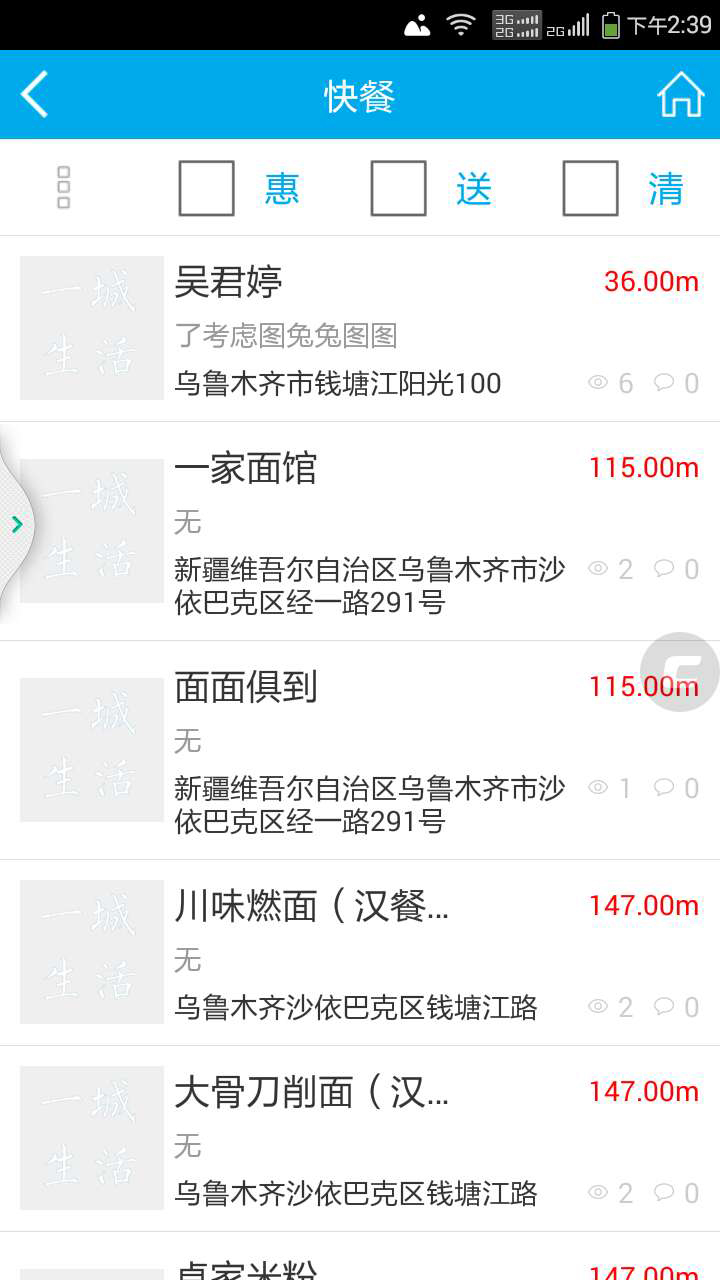Tick the 送 checkbox
The width and height of the screenshot is (720, 1280).
[398, 188]
